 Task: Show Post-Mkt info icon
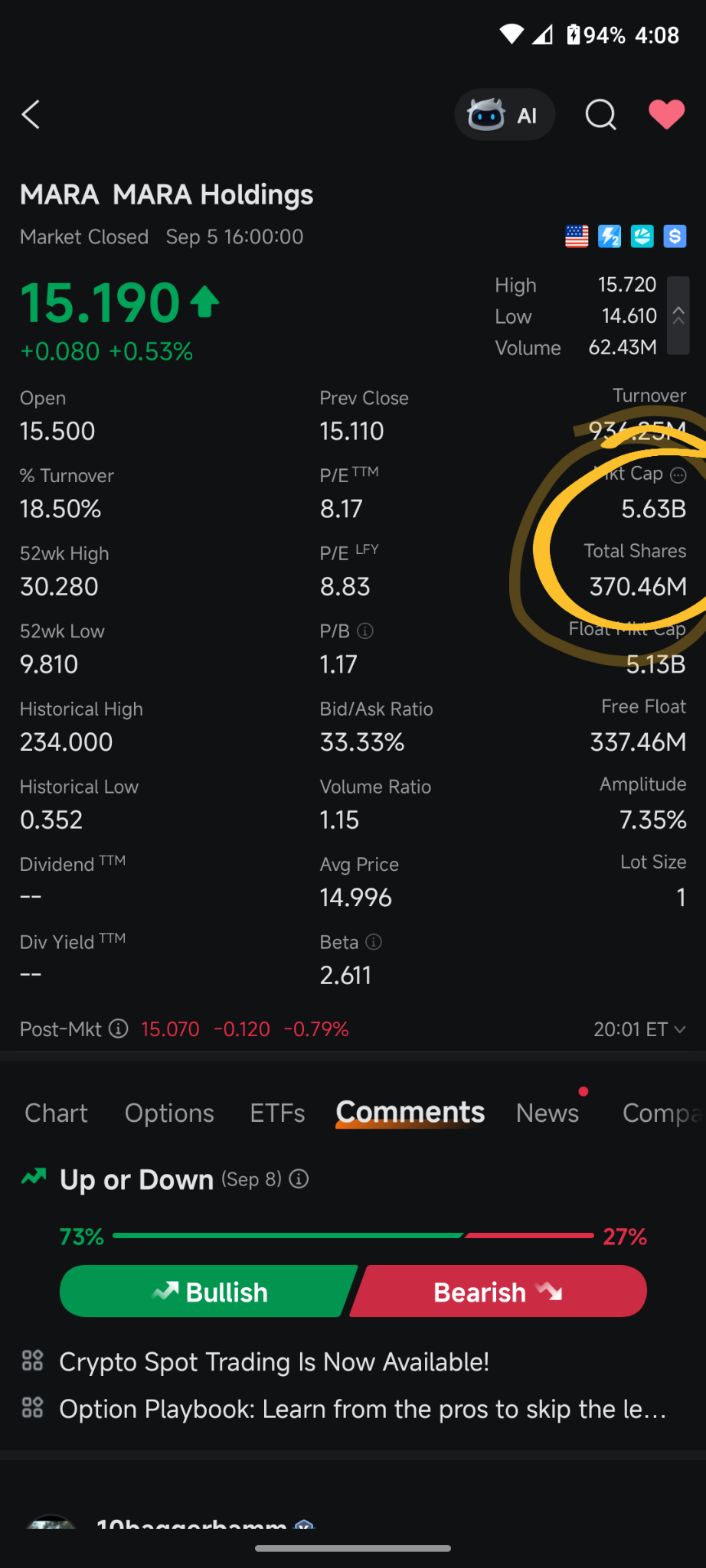[x=118, y=1028]
